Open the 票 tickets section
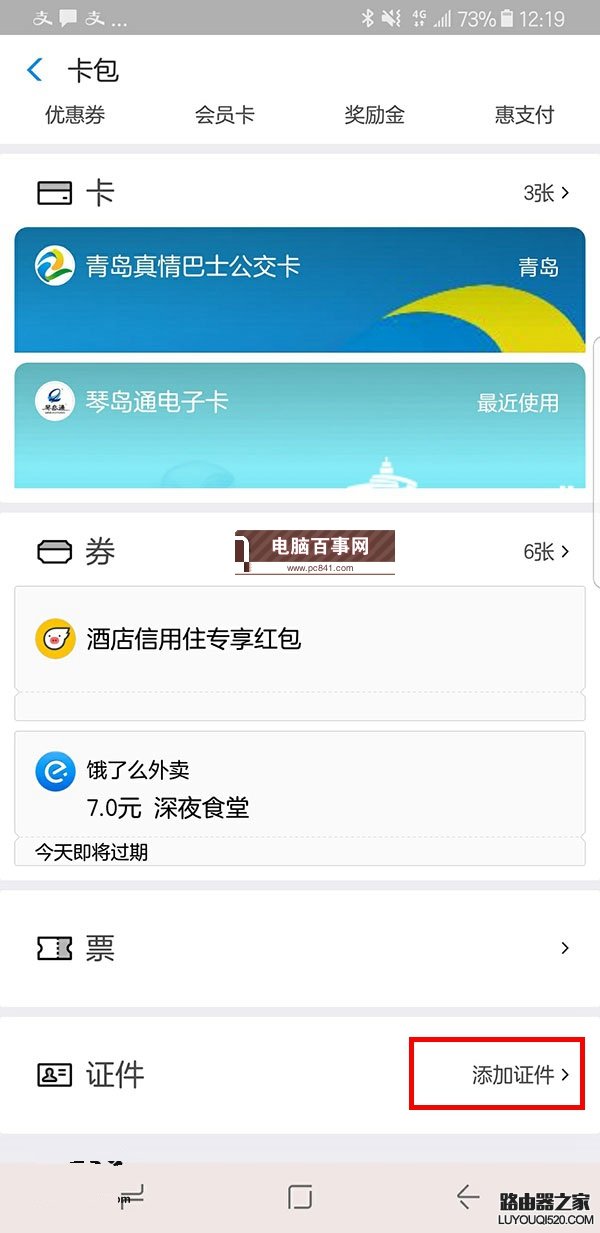This screenshot has height=1233, width=600. point(299,948)
